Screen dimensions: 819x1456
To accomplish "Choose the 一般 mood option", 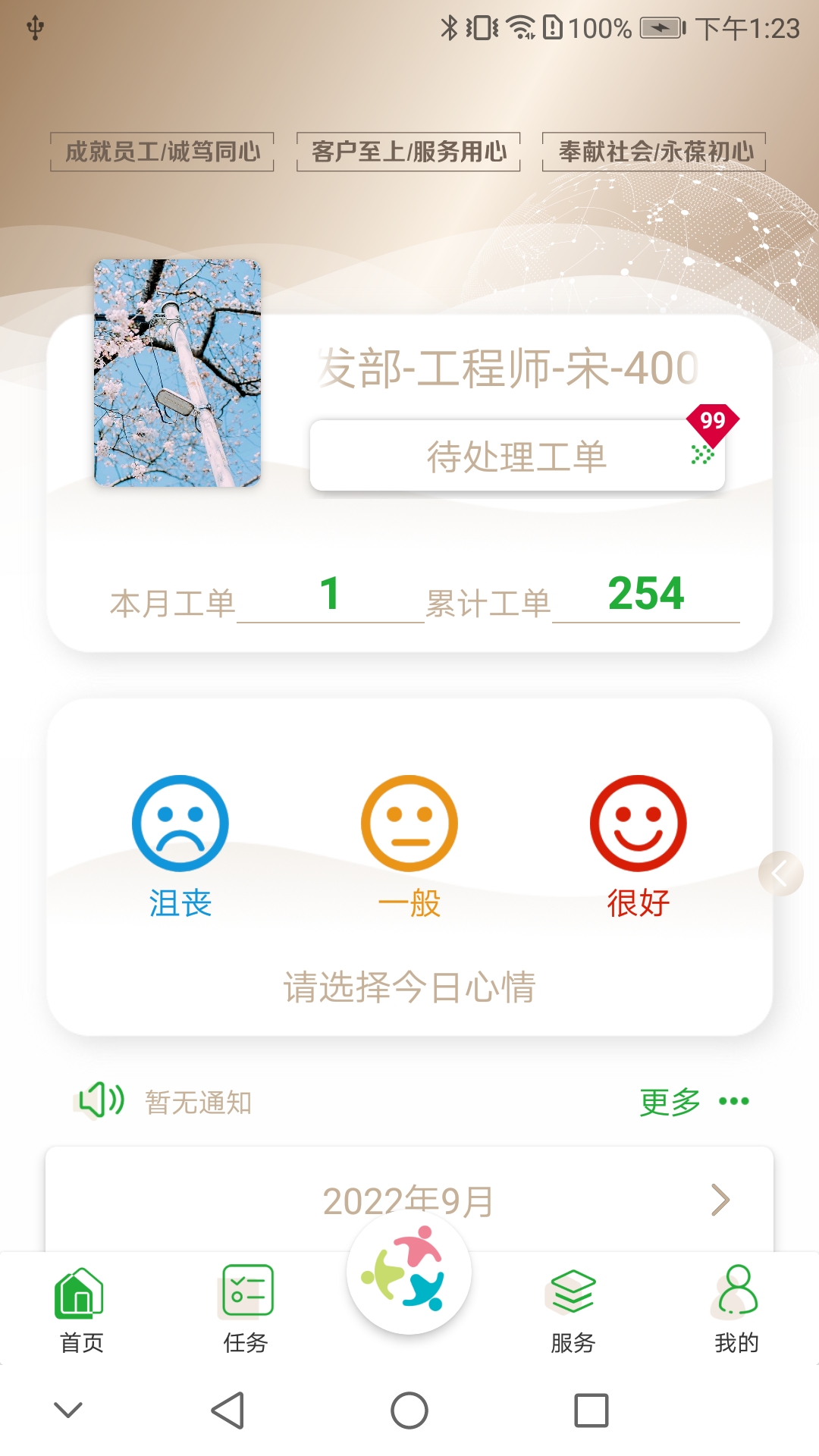I will click(x=409, y=824).
